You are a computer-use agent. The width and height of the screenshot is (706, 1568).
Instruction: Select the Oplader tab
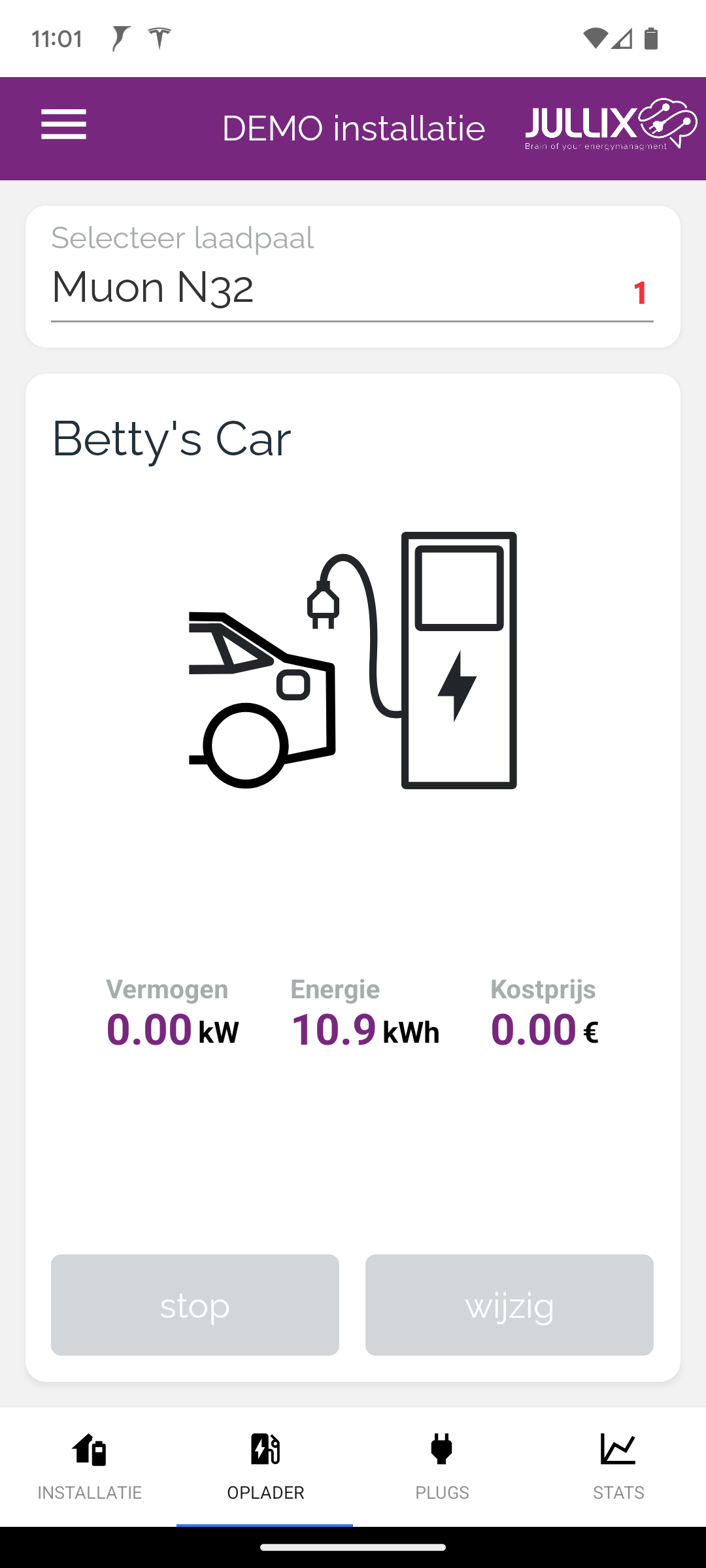[x=265, y=1466]
